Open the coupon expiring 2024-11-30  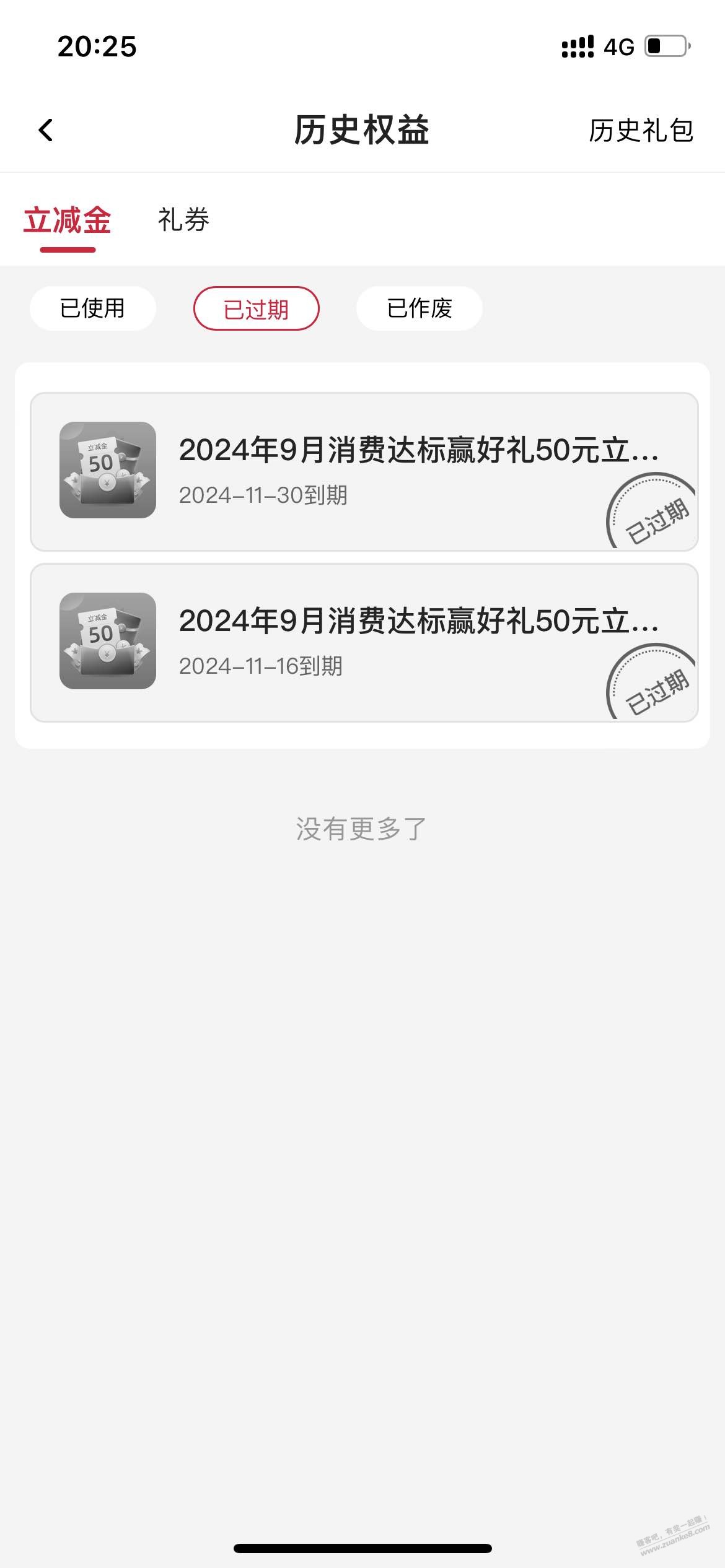364,472
